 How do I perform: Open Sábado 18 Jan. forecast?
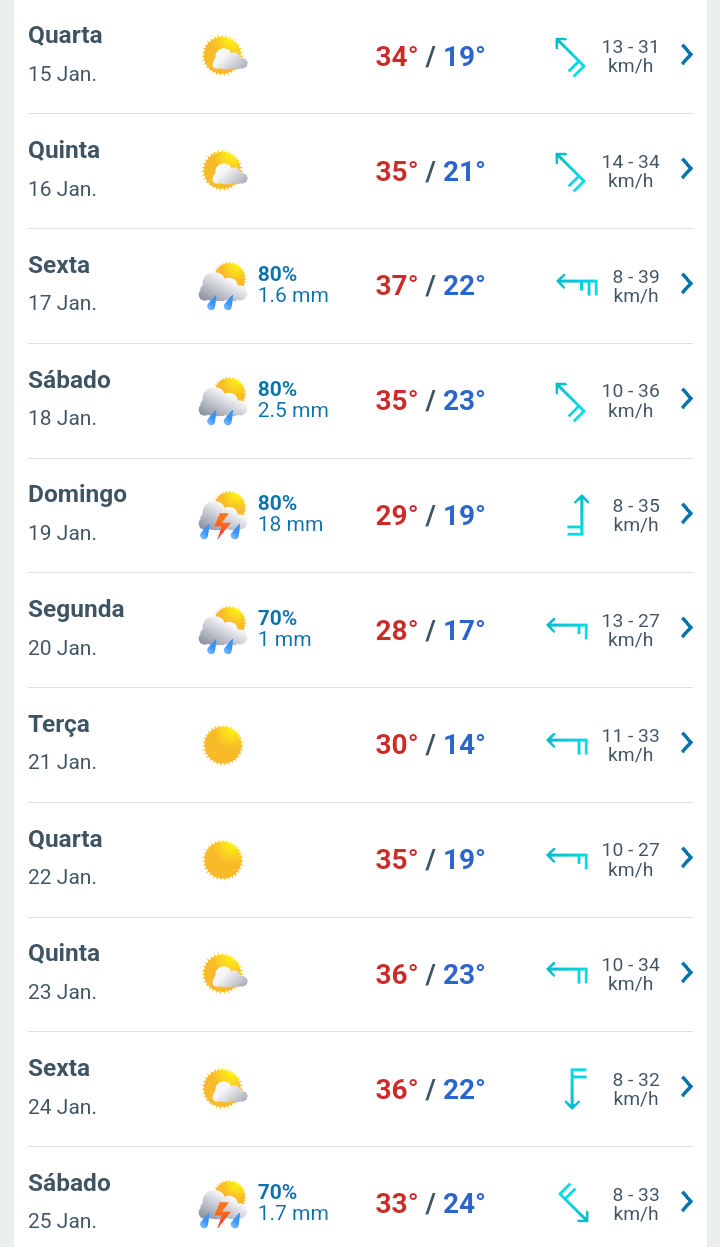(360, 401)
